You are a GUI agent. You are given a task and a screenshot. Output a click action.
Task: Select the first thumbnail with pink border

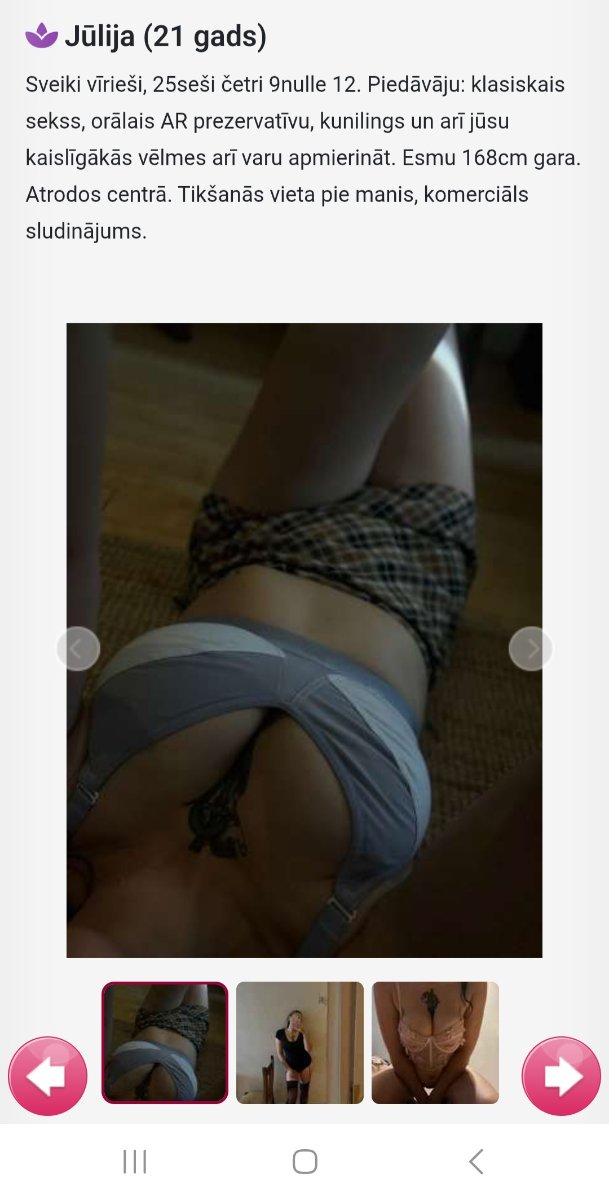[165, 1043]
